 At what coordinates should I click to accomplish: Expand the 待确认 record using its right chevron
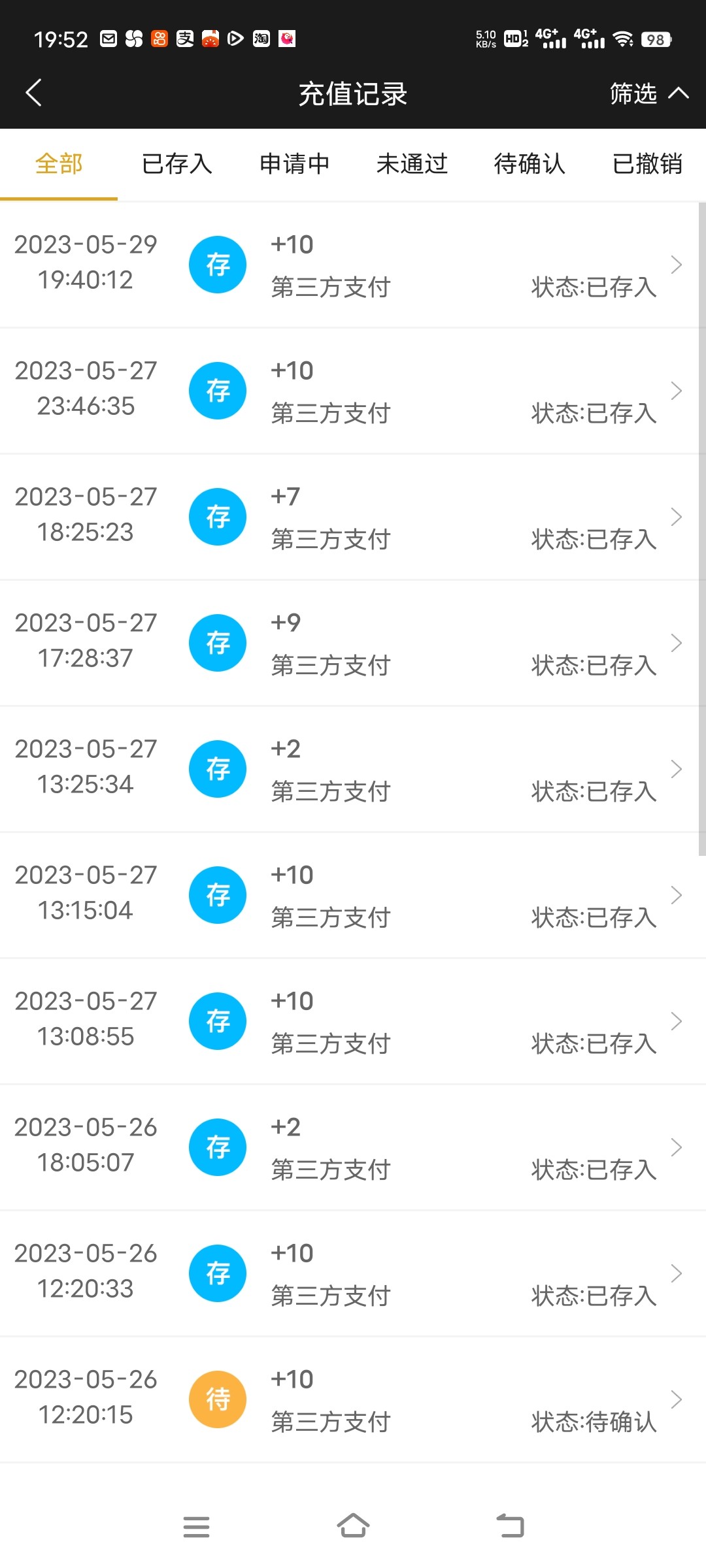coord(677,1399)
